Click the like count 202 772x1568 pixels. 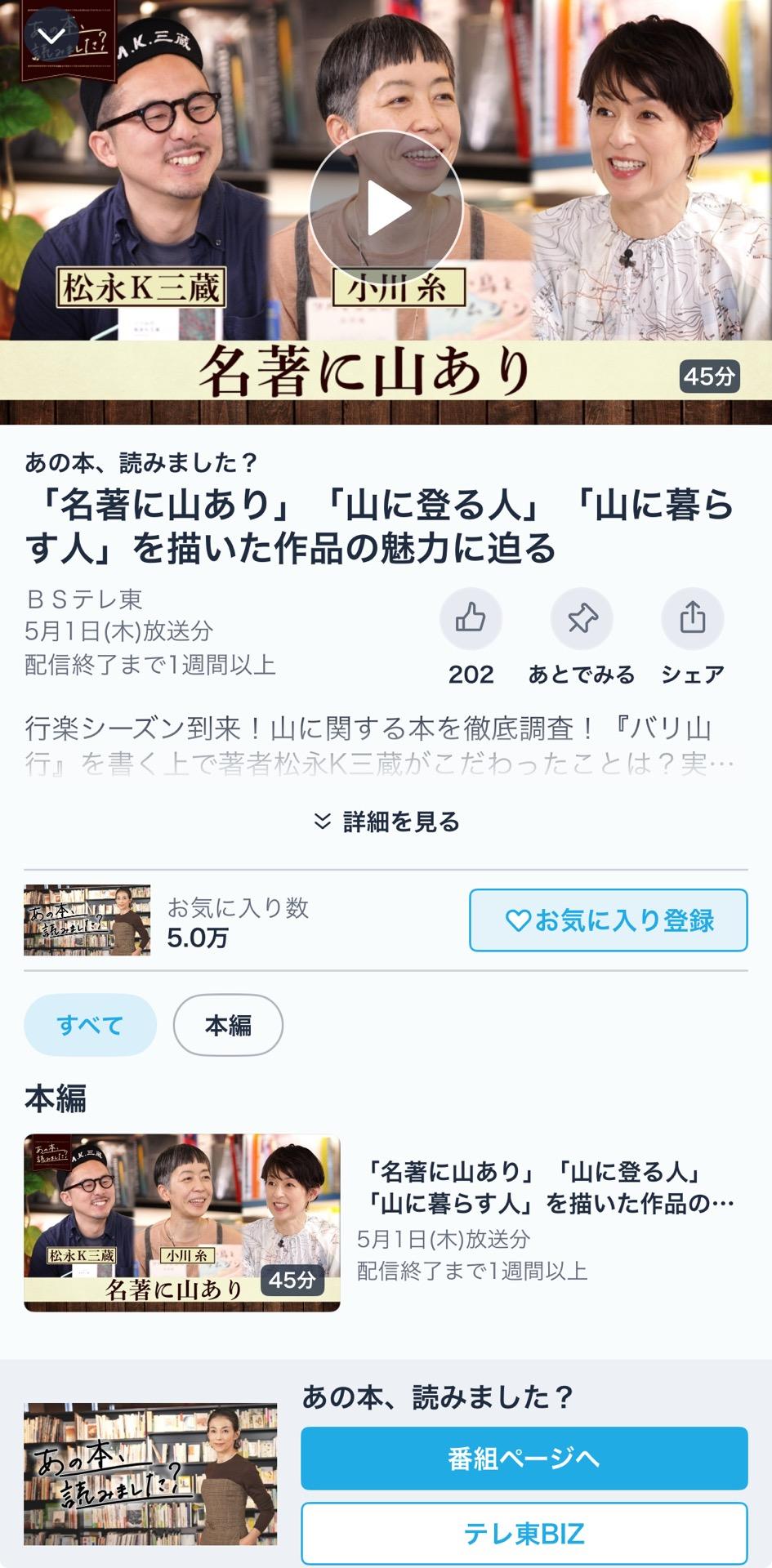click(x=471, y=675)
